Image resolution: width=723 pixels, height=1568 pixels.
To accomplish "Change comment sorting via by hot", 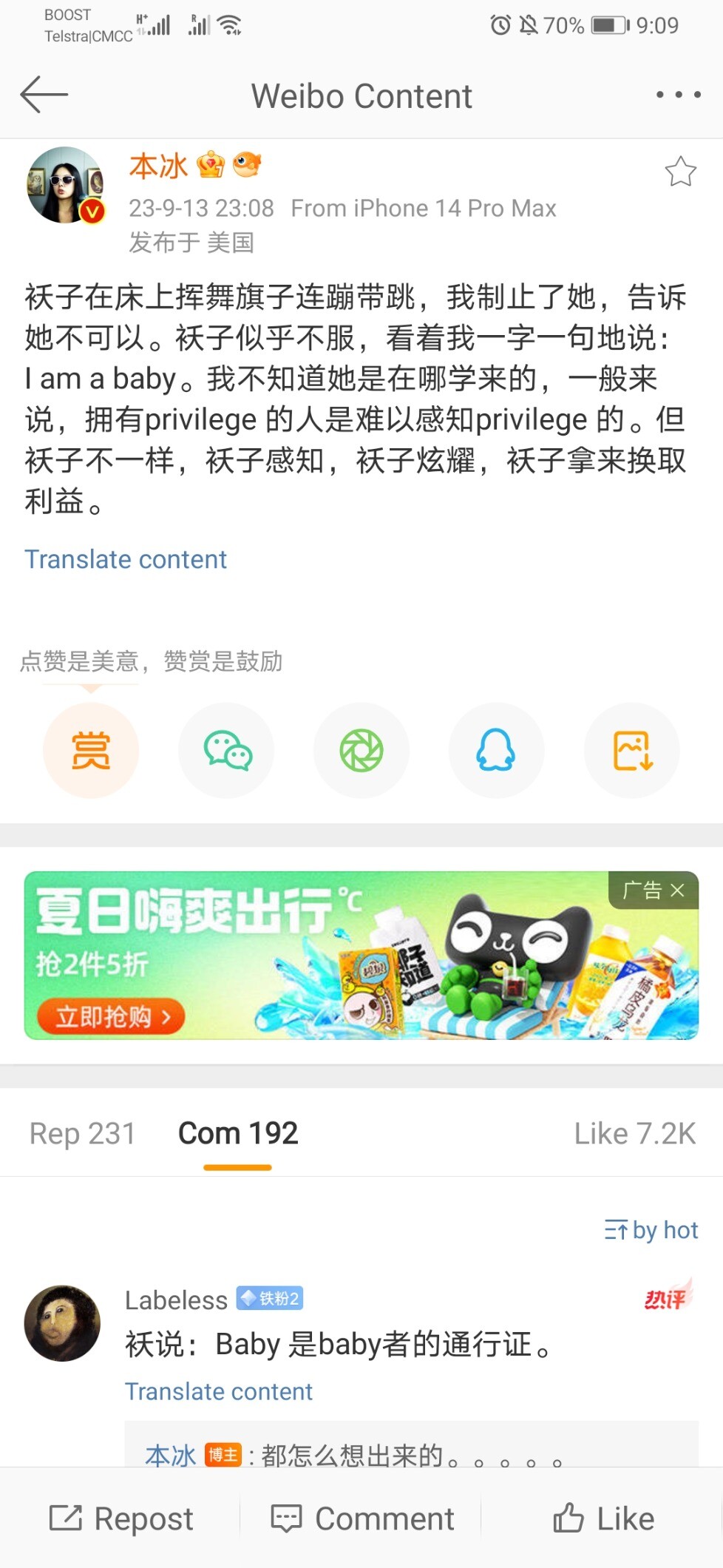I will 651,1230.
